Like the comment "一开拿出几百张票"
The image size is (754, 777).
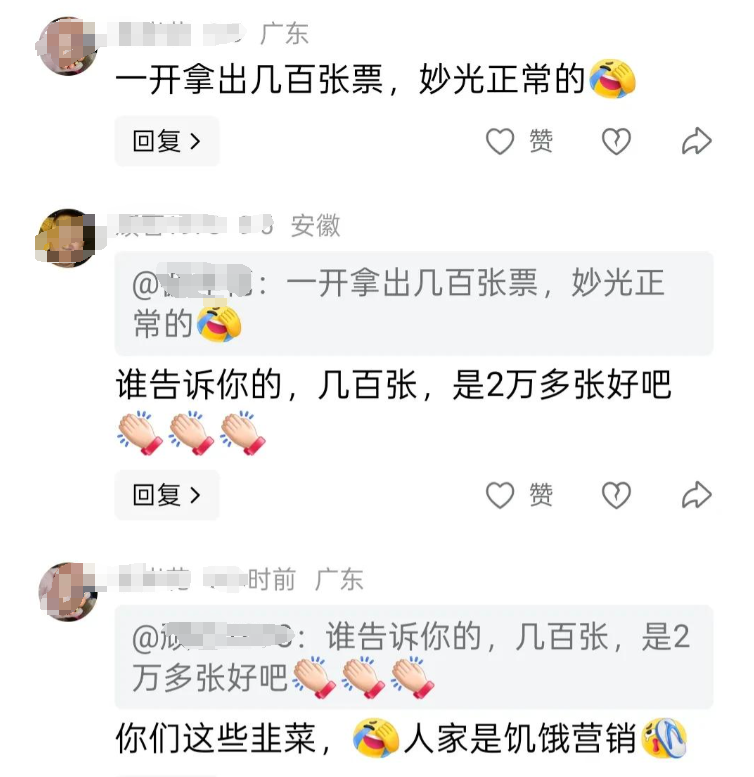pos(502,141)
